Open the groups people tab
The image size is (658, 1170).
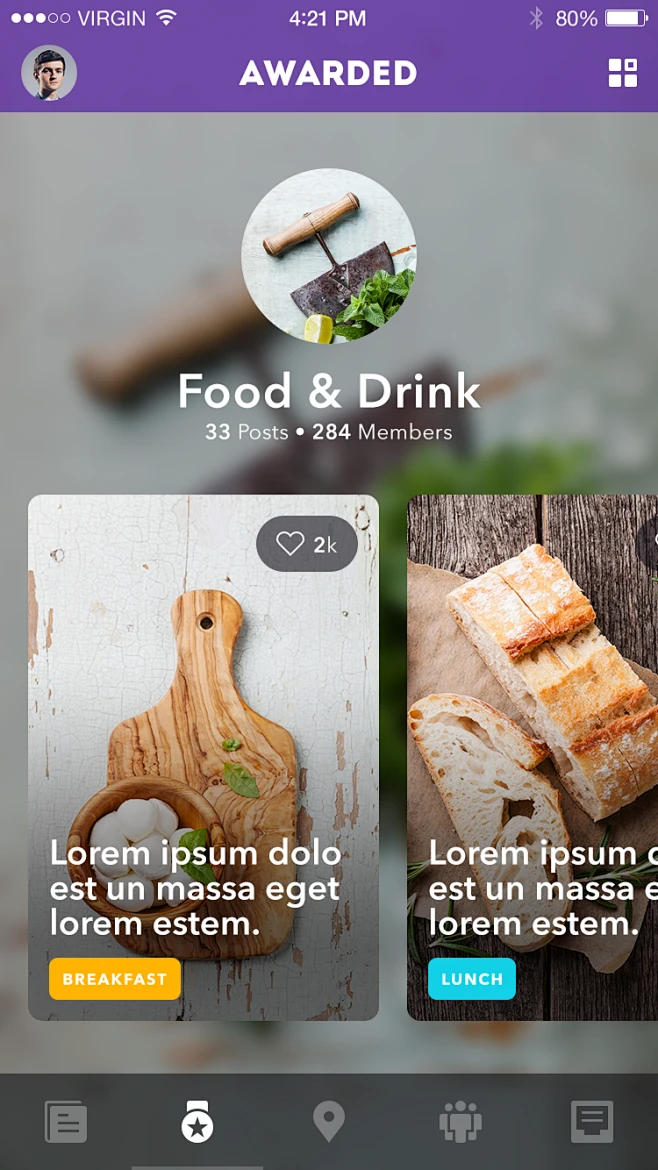(x=460, y=1122)
